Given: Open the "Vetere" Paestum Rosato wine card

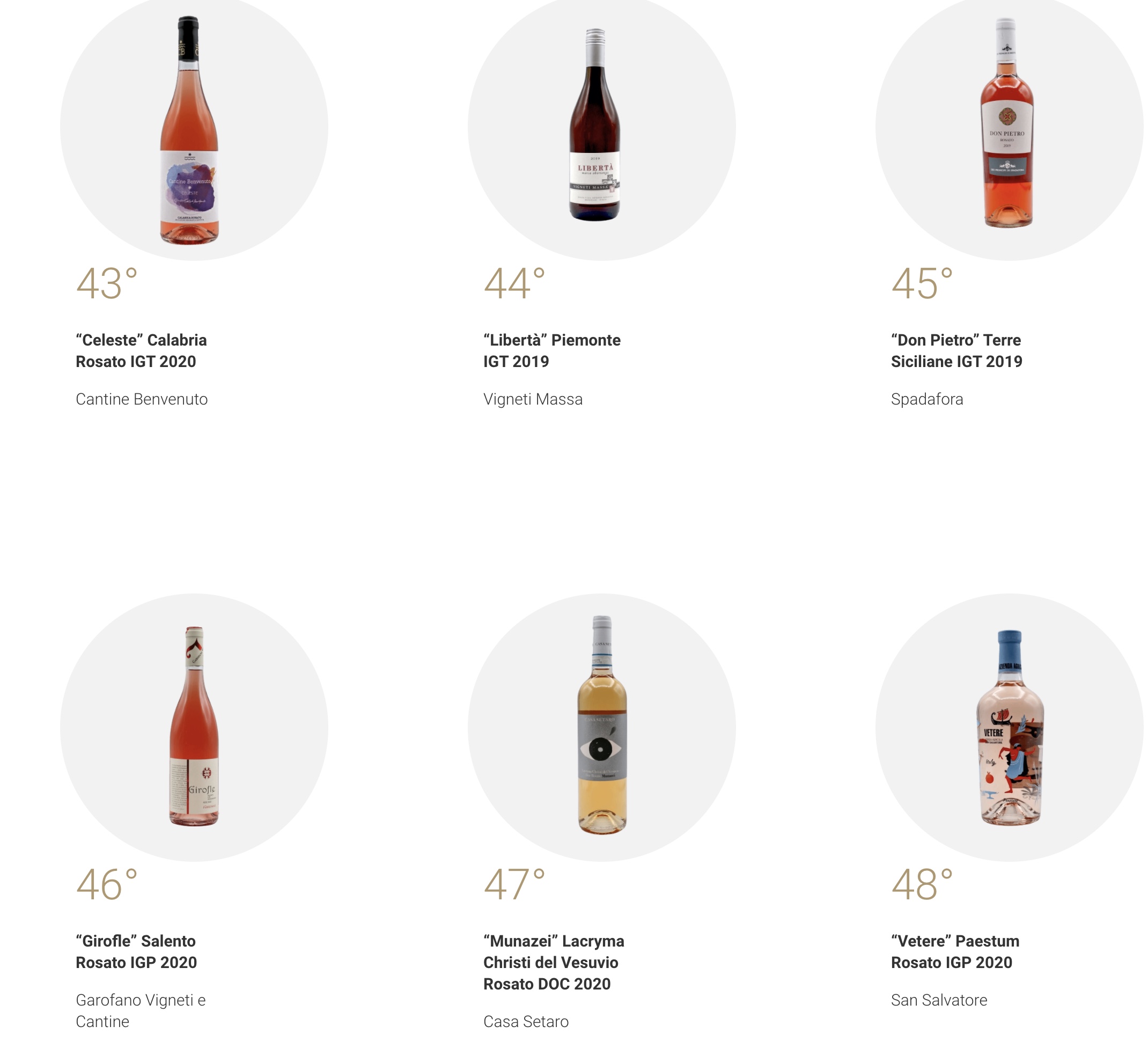Looking at the screenshot, I should (954, 951).
